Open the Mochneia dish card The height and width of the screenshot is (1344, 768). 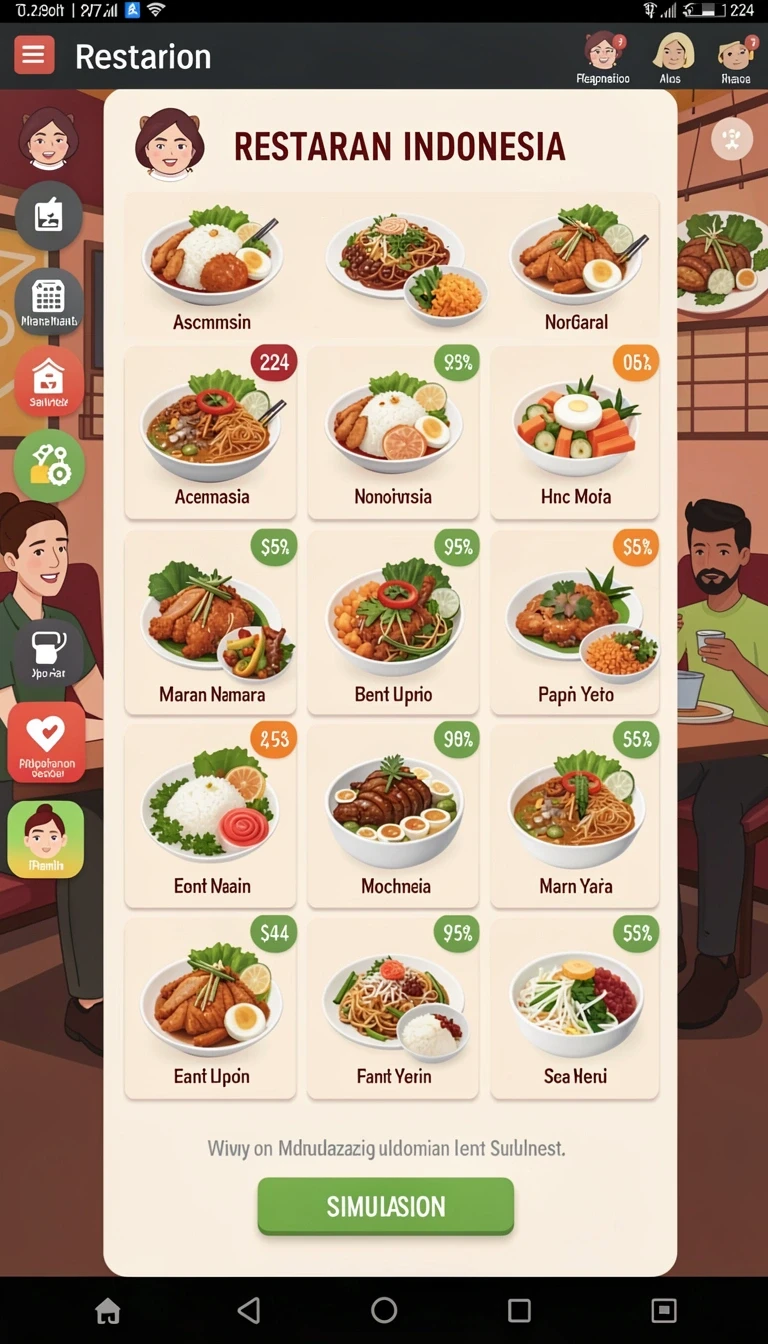point(393,815)
